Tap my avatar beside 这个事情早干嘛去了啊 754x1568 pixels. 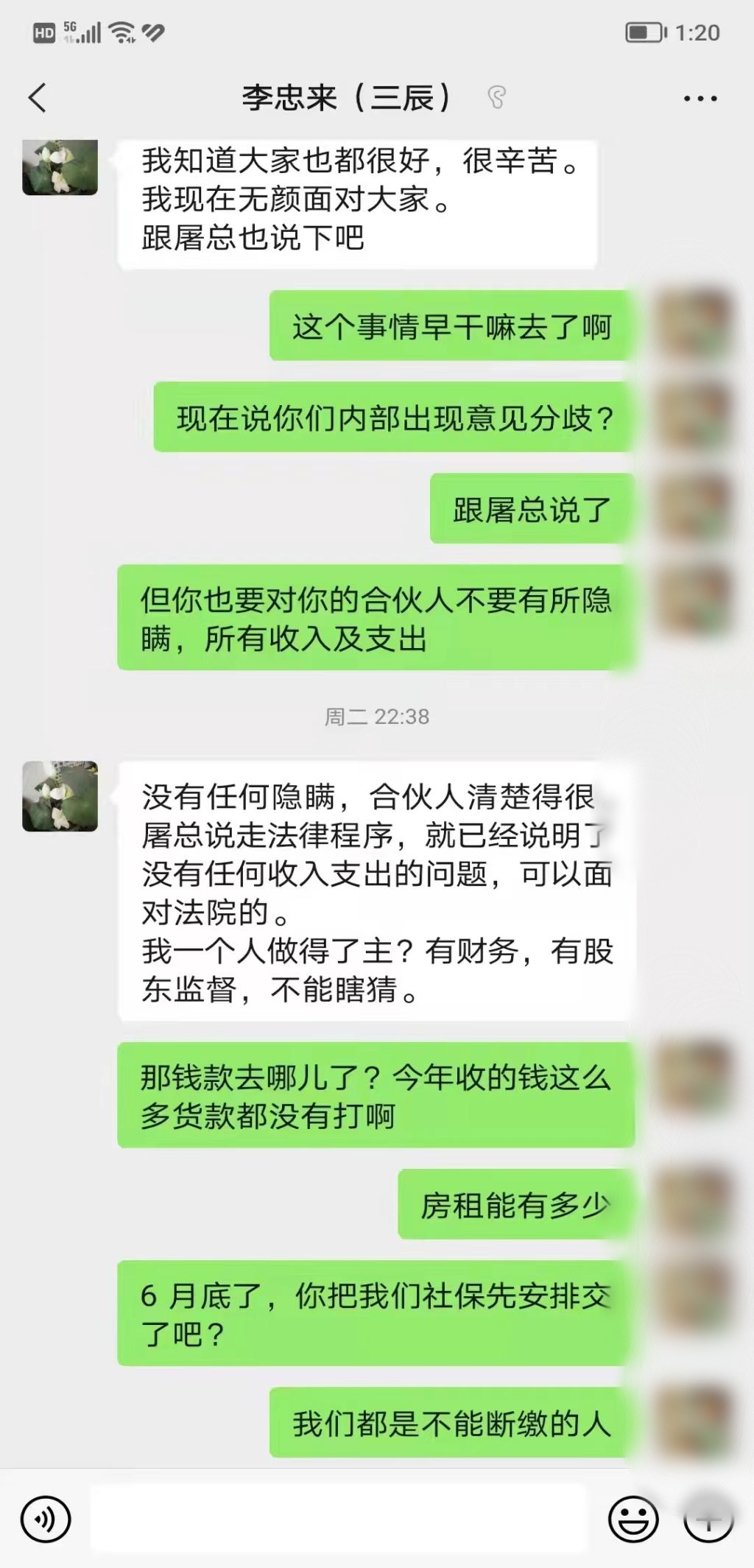click(694, 325)
